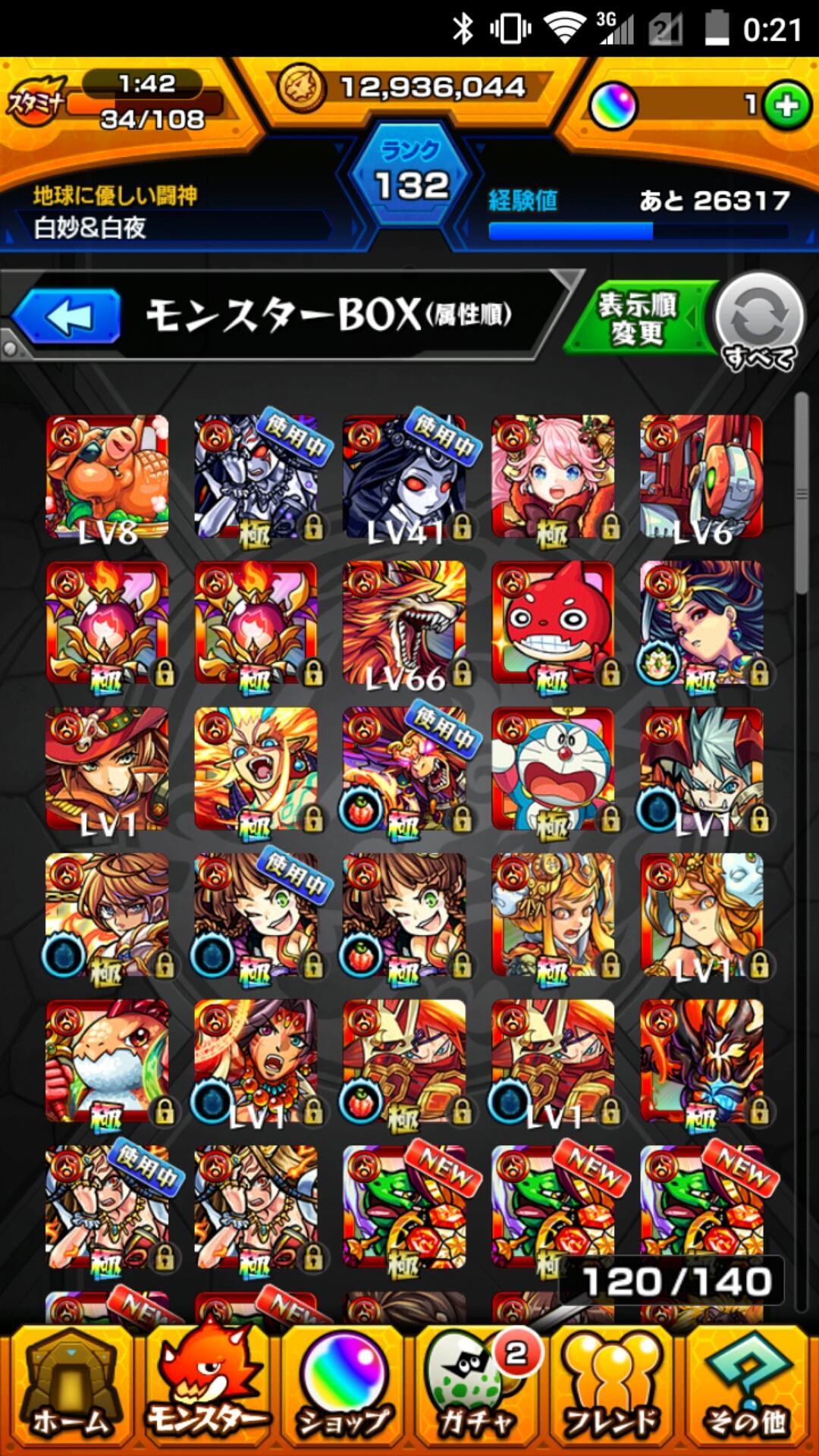This screenshot has width=819, height=1456.
Task: Open the Doraemon monster tile
Action: (x=553, y=769)
